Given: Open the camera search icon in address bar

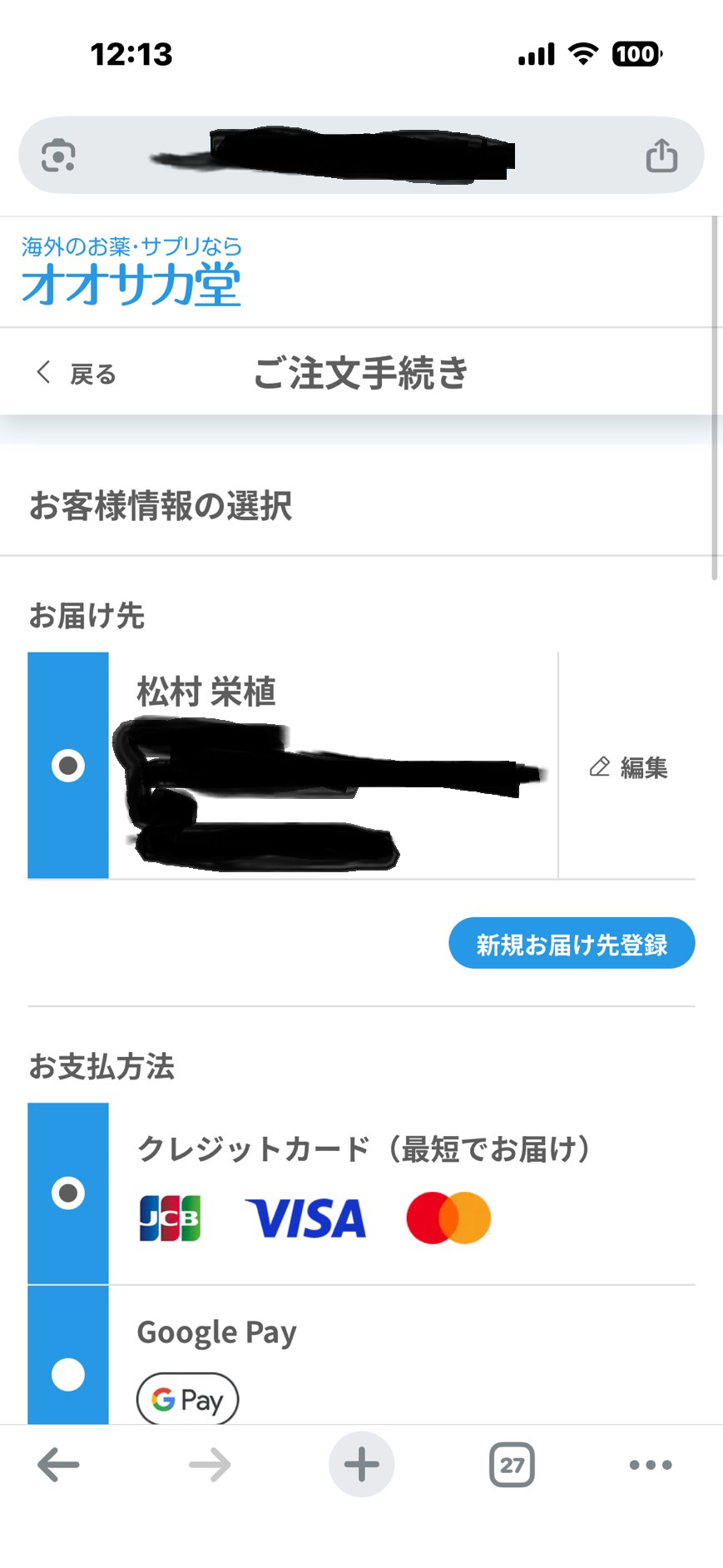Looking at the screenshot, I should 58,156.
